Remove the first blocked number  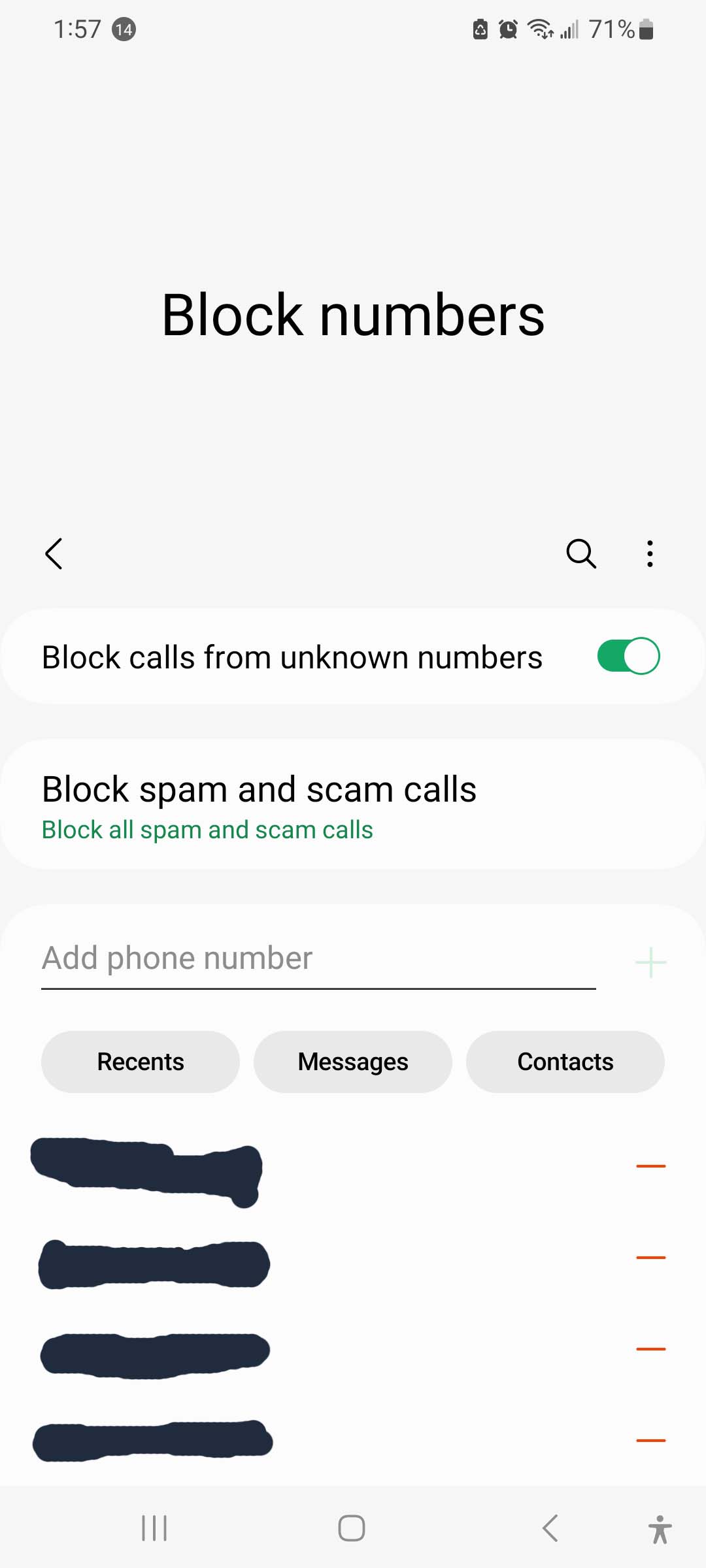[x=650, y=1166]
